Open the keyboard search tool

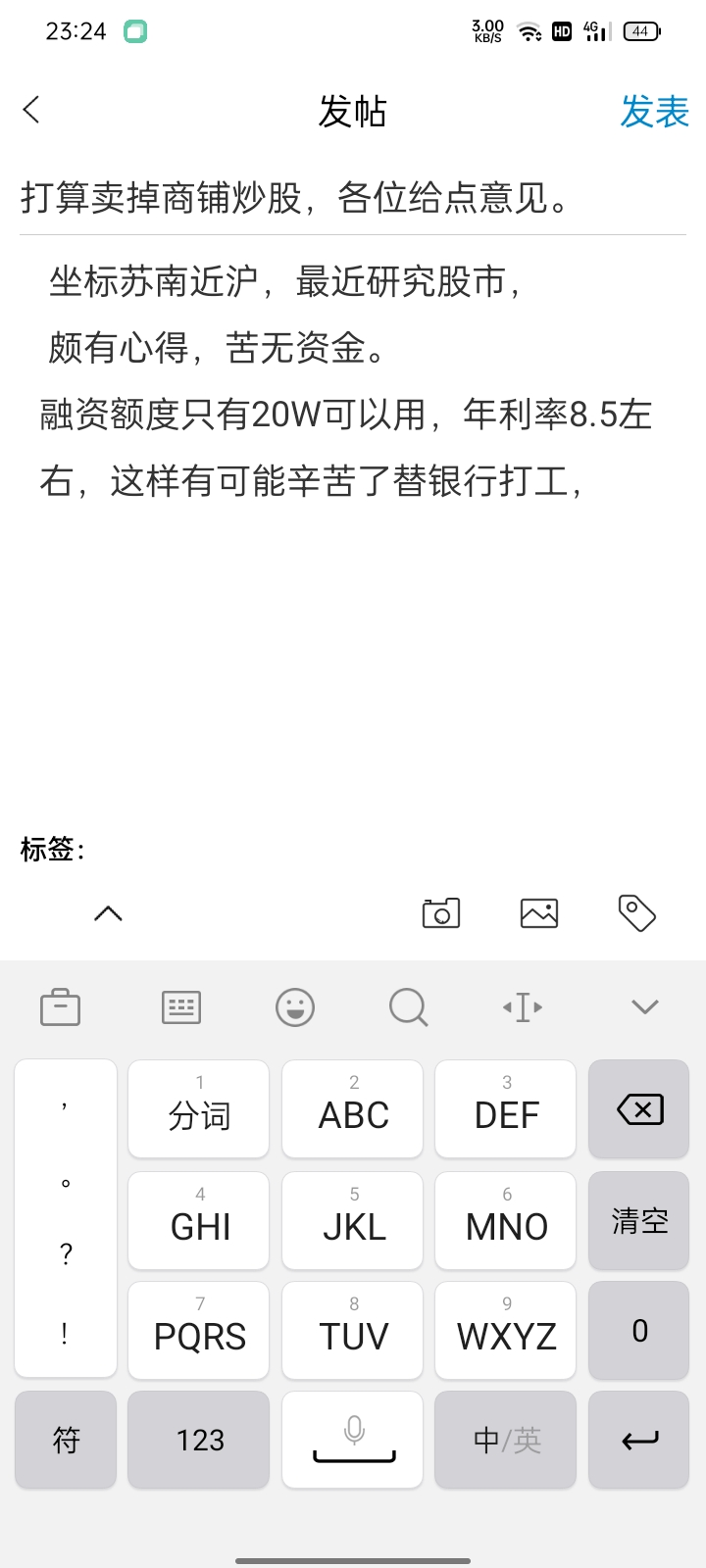click(x=408, y=1007)
